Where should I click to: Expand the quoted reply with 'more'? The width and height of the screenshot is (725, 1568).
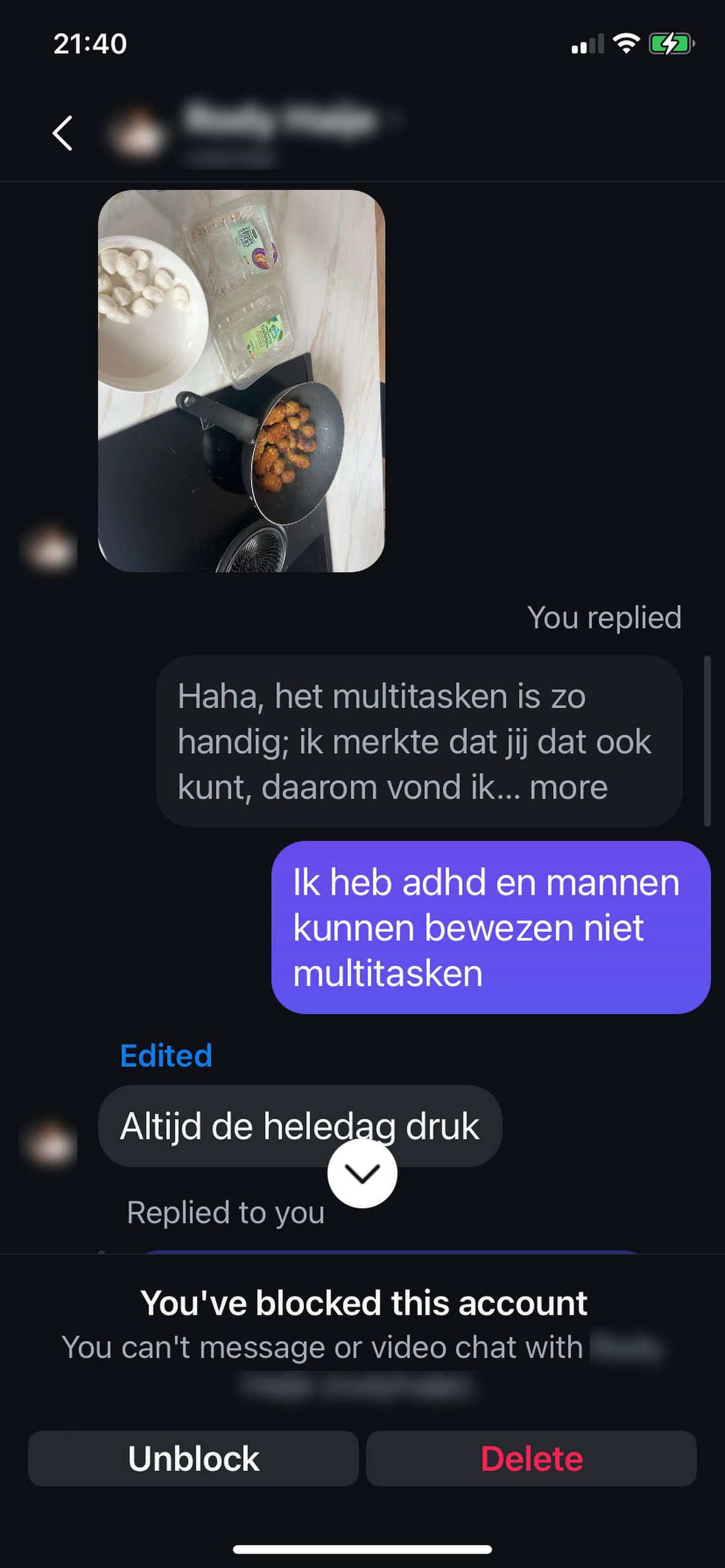[568, 787]
